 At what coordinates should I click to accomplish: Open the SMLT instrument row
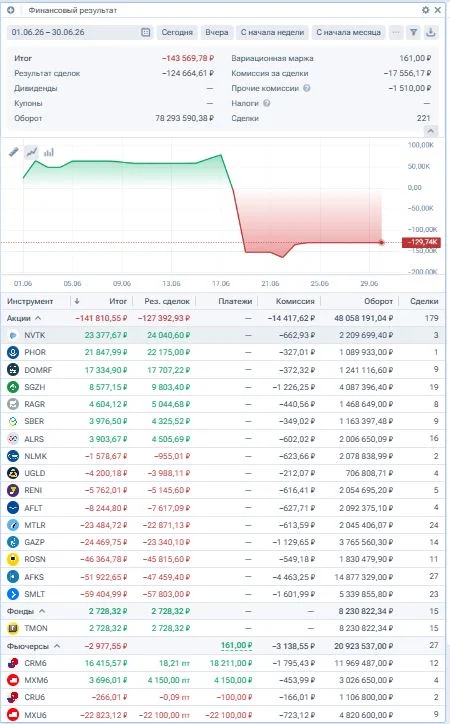tap(223, 594)
